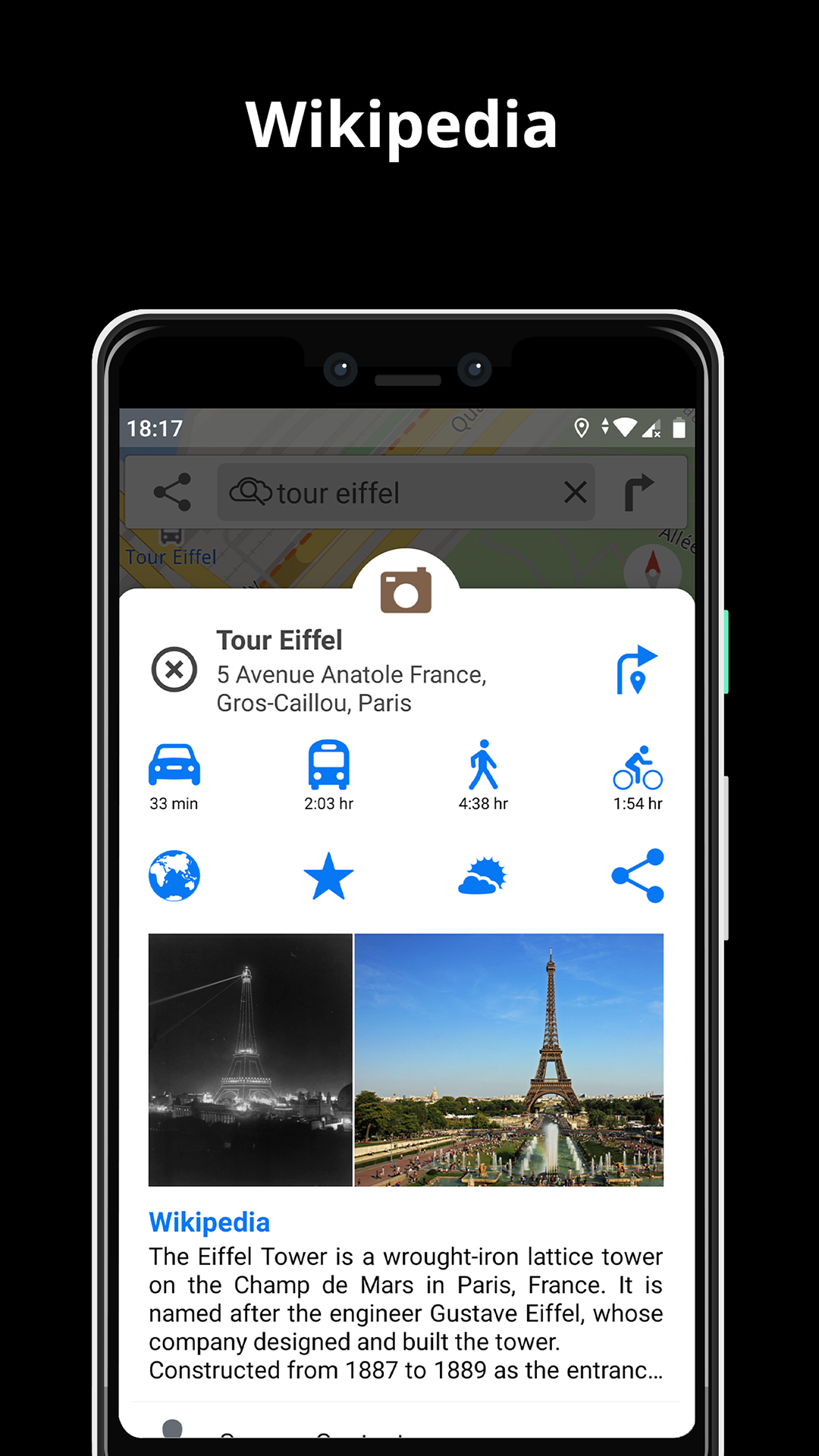This screenshot has width=819, height=1456.
Task: Star Tour Eiffel as a favorite
Action: click(x=328, y=876)
